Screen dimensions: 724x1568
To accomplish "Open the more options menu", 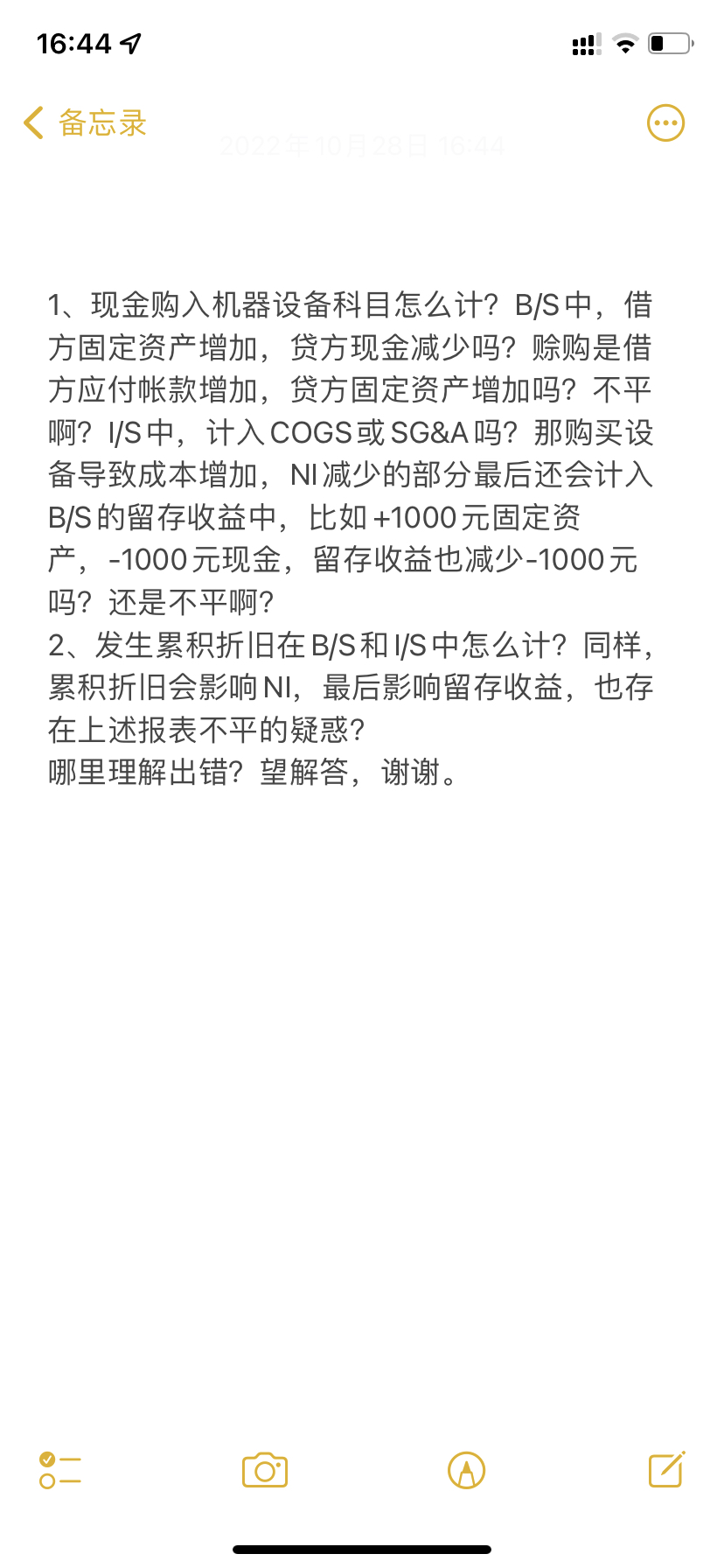I will tap(665, 123).
